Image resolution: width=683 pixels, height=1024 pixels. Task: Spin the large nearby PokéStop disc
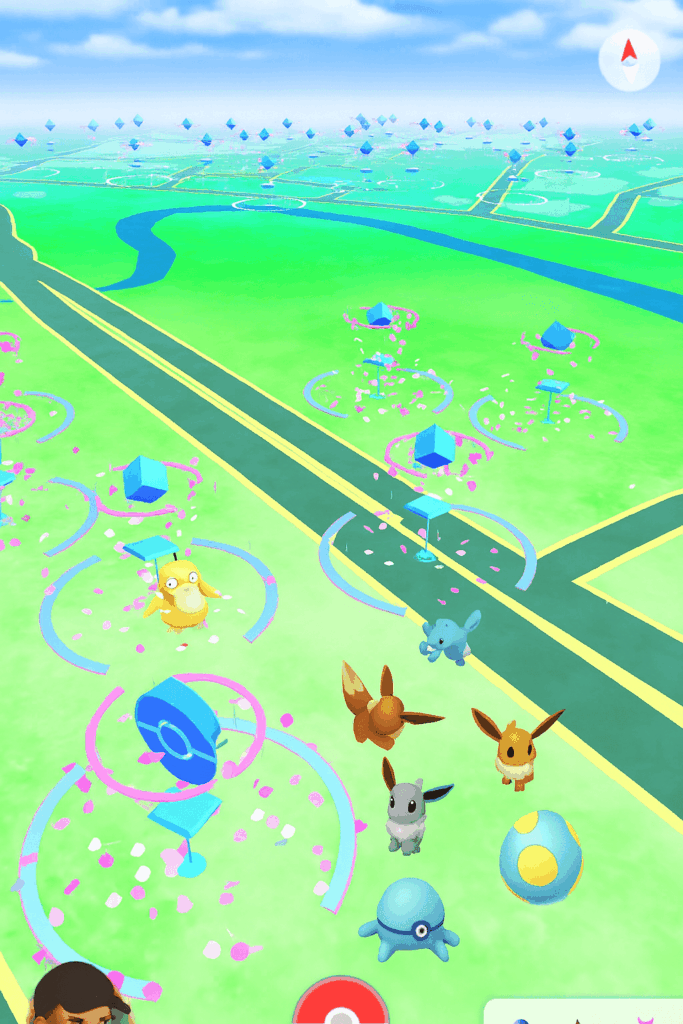coord(176,730)
